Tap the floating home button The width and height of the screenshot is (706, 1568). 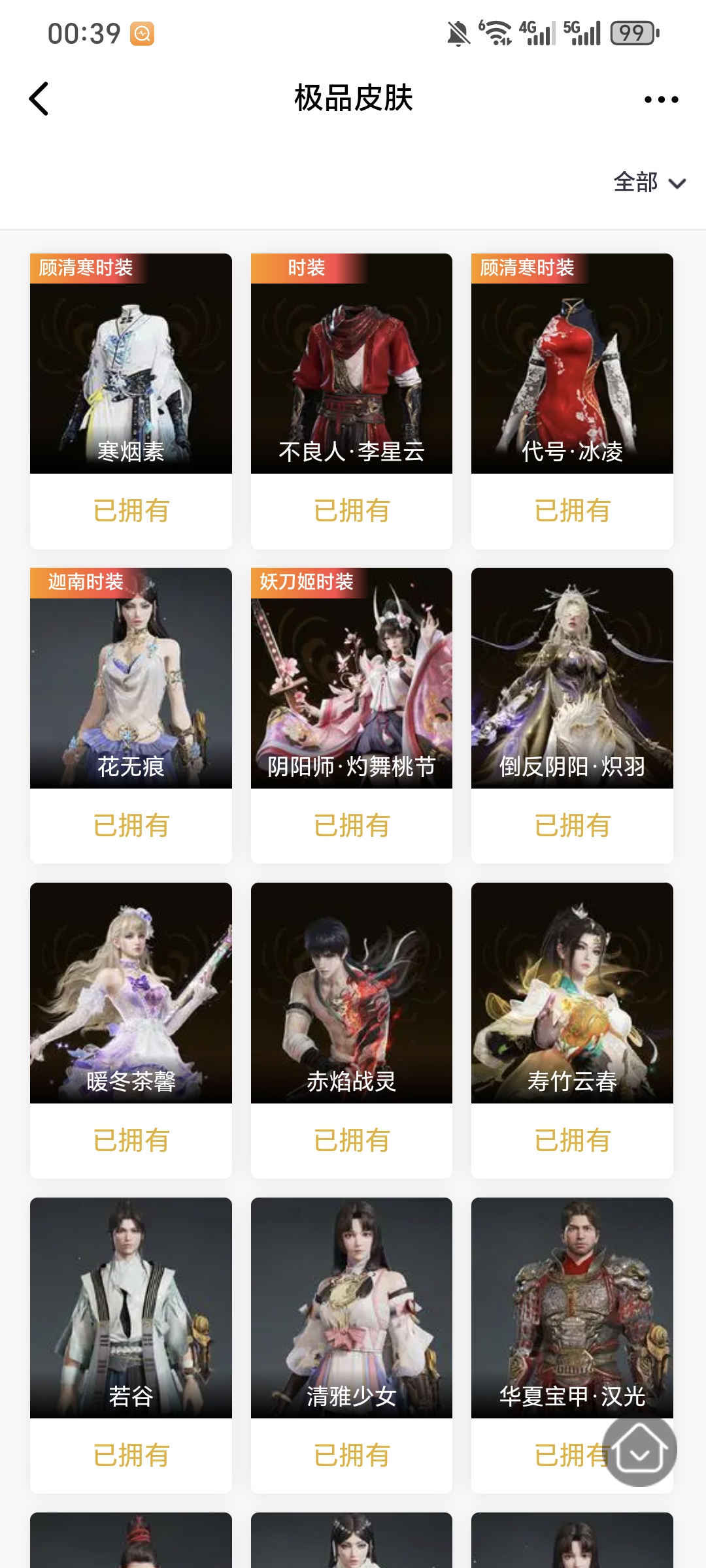(639, 1449)
